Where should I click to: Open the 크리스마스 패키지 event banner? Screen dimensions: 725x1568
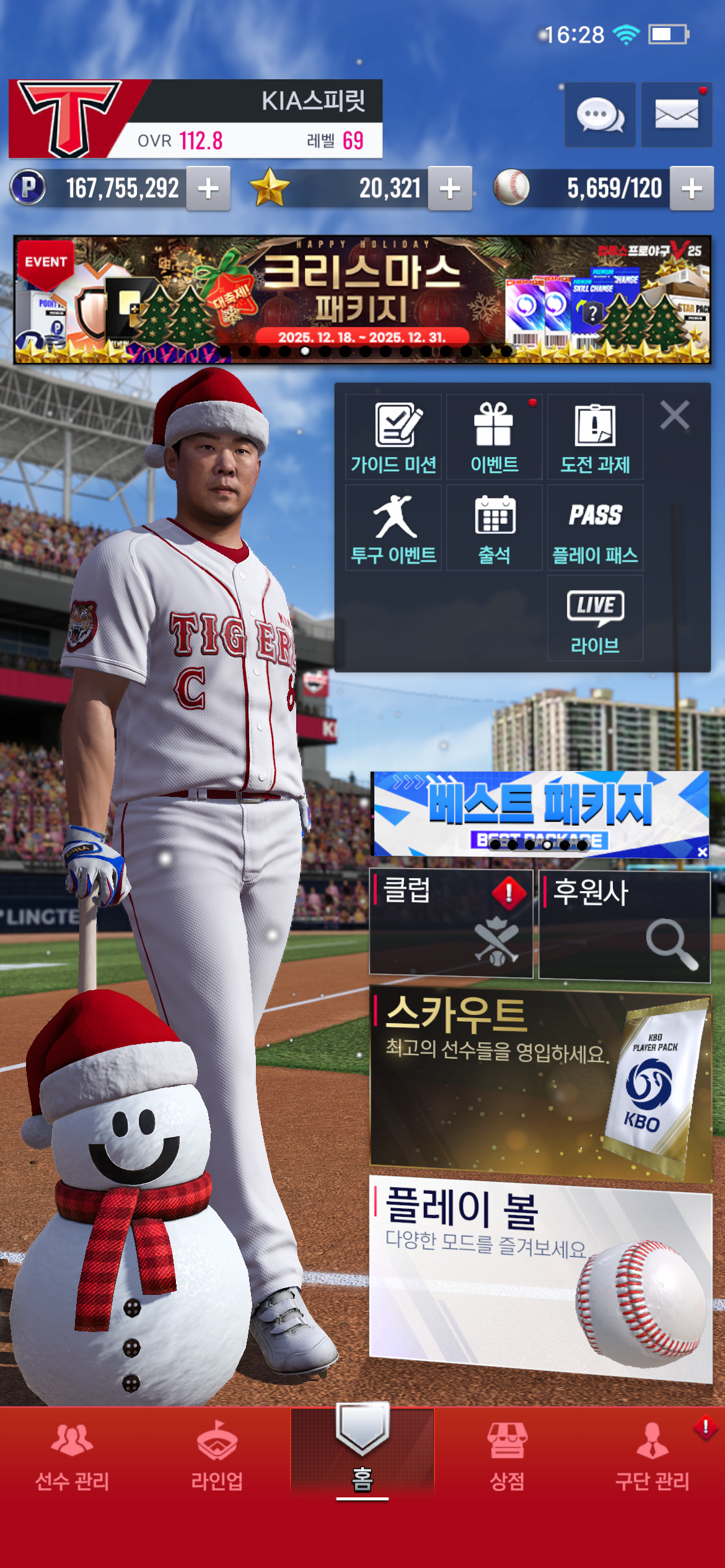click(x=362, y=298)
